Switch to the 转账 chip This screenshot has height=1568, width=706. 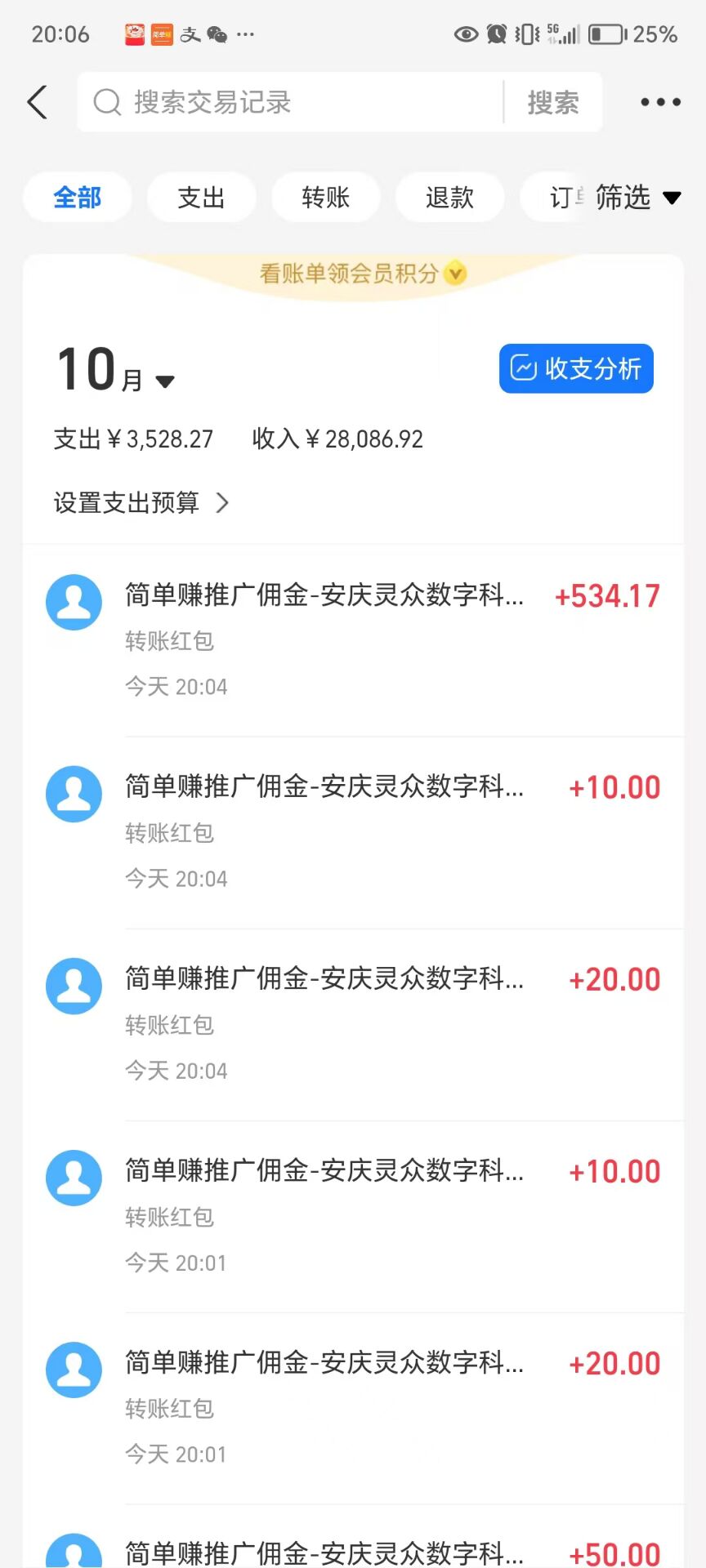pyautogui.click(x=325, y=197)
